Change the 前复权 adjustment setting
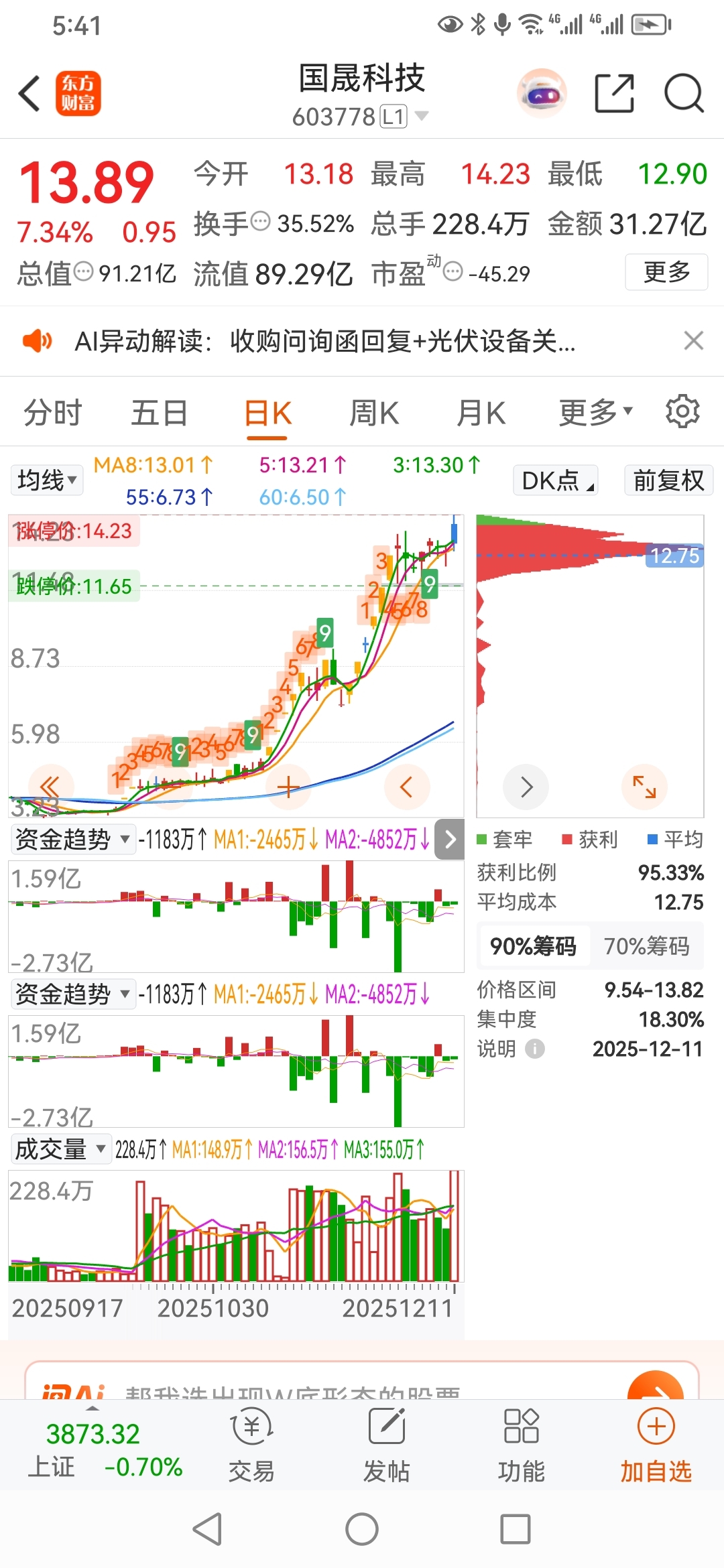Screen dimensions: 724x1568 [668, 480]
